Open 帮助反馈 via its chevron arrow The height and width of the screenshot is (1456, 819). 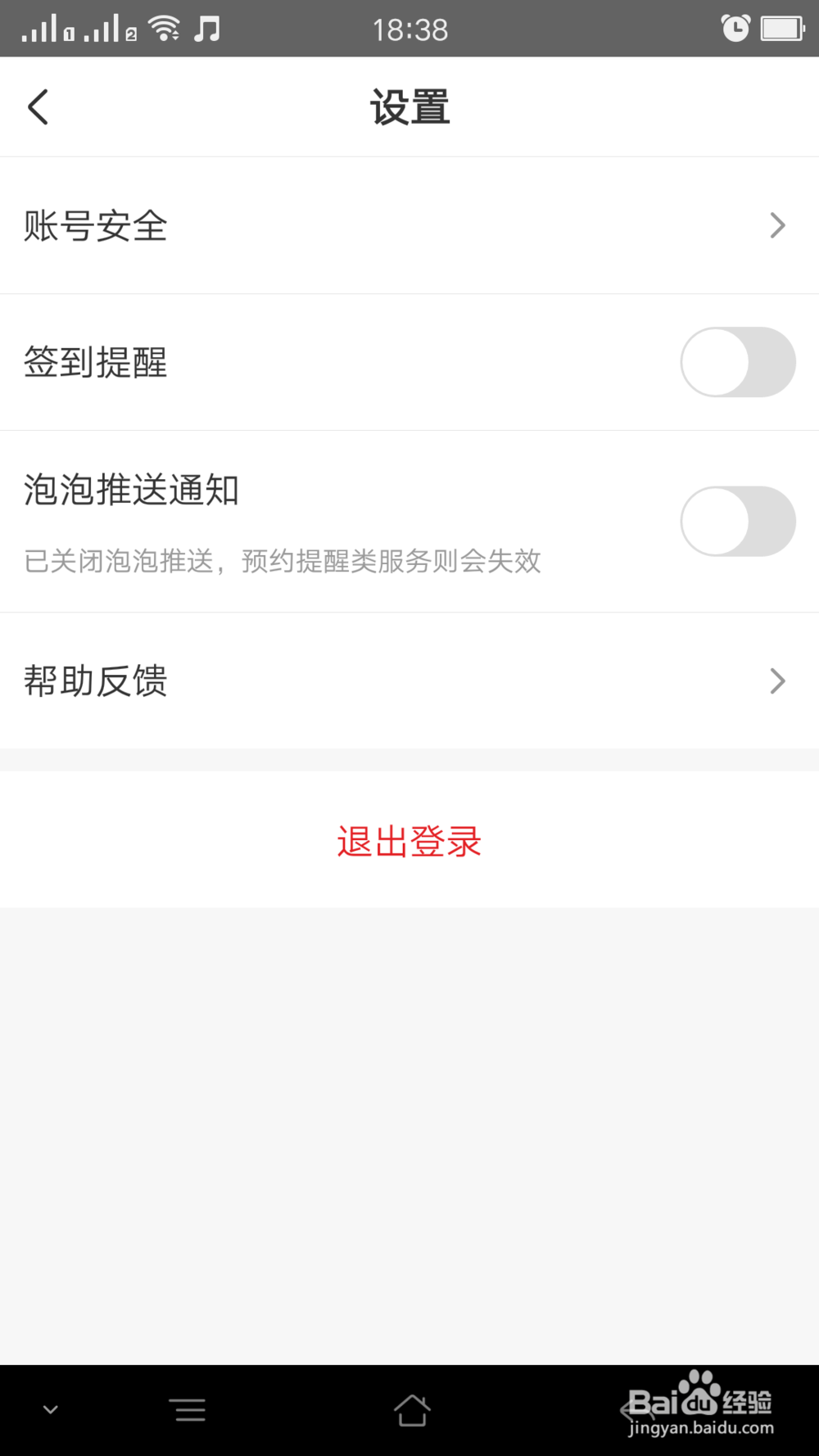(776, 681)
